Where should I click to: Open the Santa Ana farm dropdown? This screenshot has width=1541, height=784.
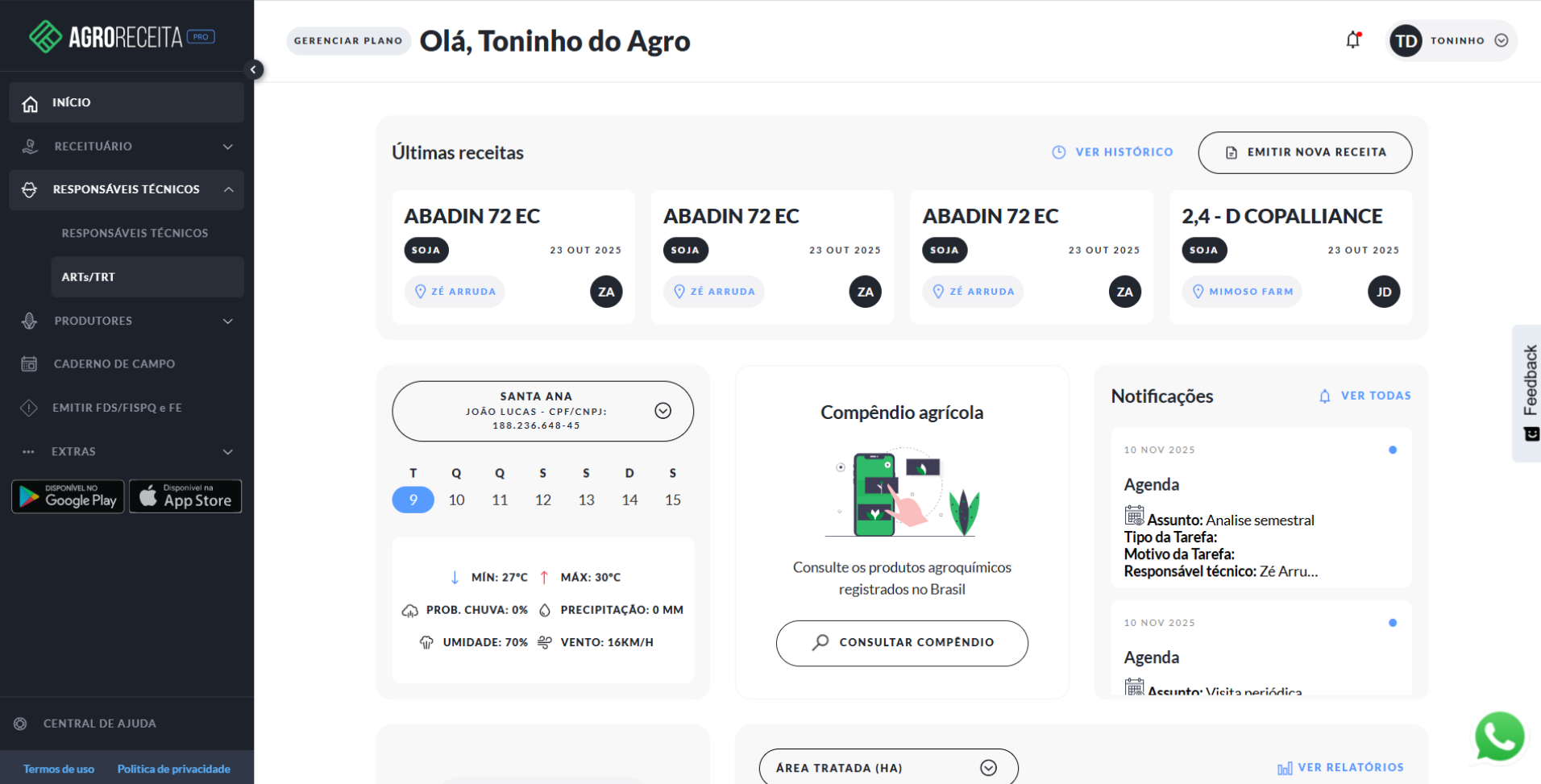542,411
